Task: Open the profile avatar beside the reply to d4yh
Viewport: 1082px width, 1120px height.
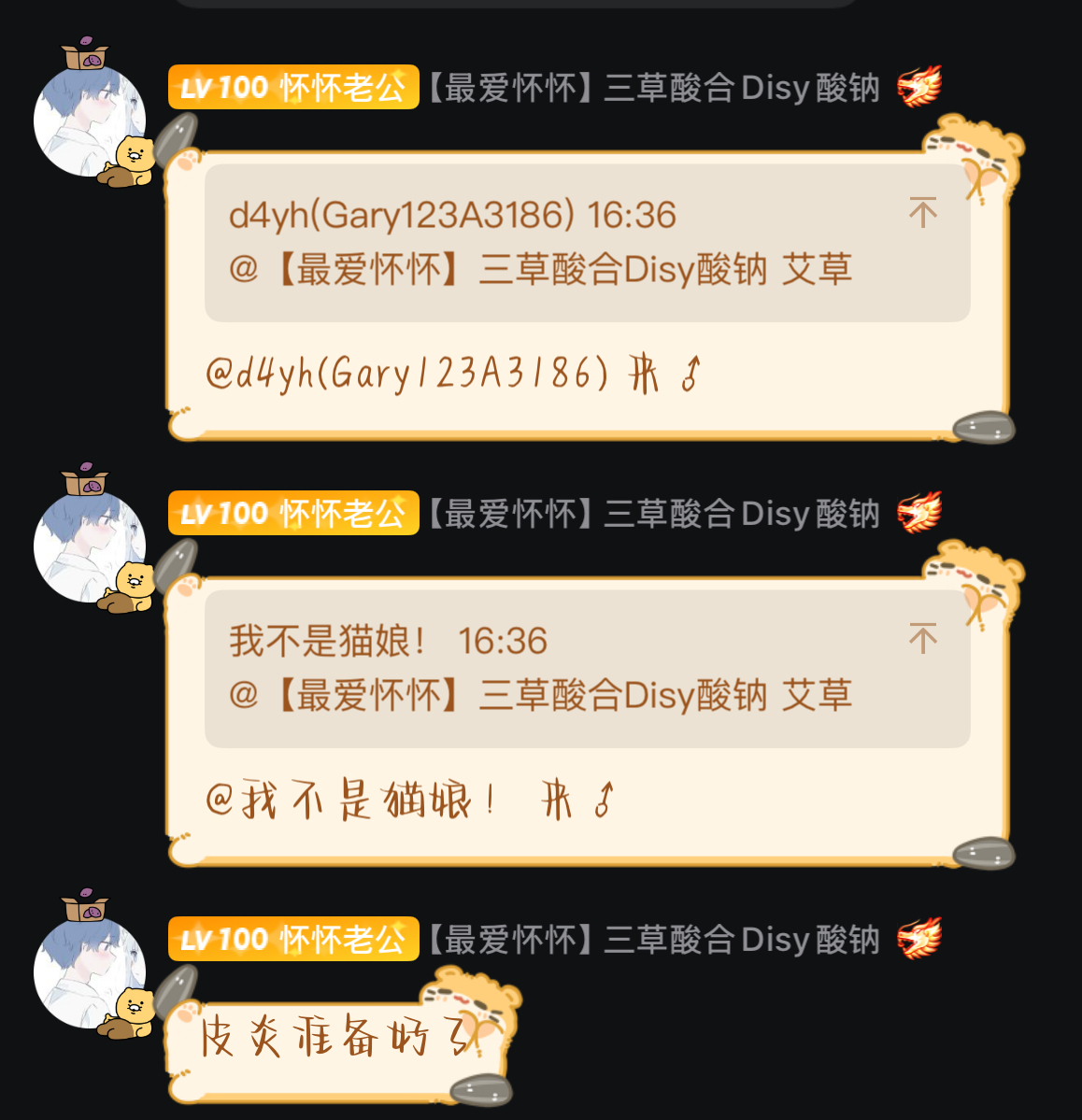Action: click(89, 120)
